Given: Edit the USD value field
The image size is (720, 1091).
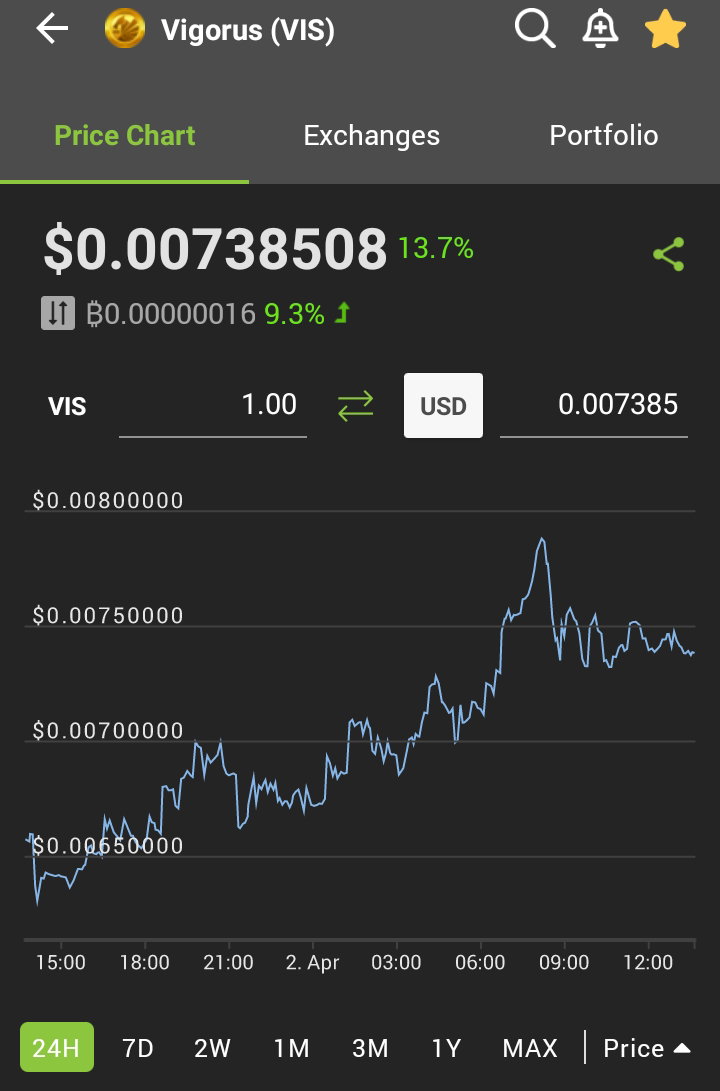Looking at the screenshot, I should click(593, 406).
